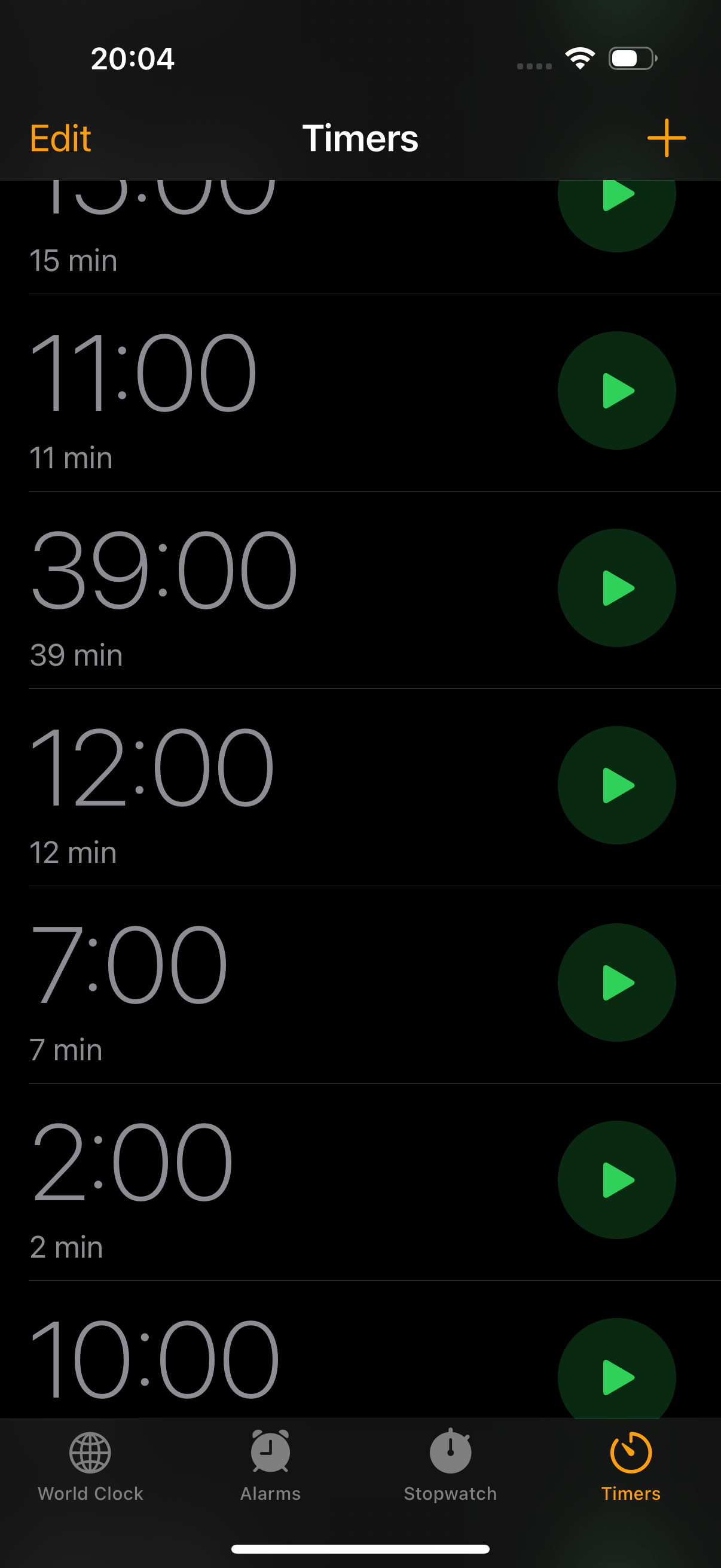Screen dimensions: 721x1568
Task: Start the 12 min timer
Action: coord(616,785)
